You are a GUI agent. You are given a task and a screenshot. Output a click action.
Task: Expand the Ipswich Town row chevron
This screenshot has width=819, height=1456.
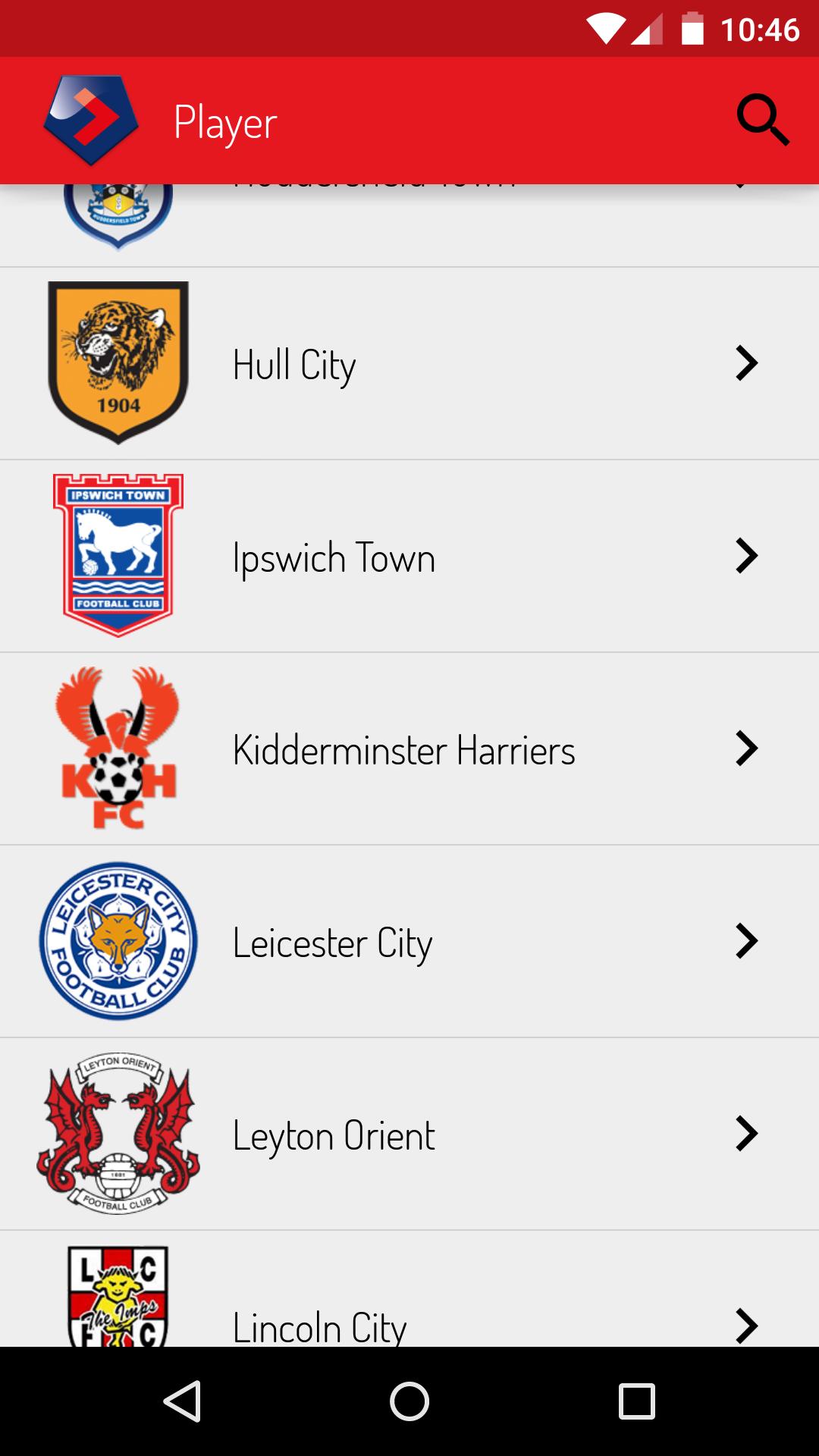747,555
